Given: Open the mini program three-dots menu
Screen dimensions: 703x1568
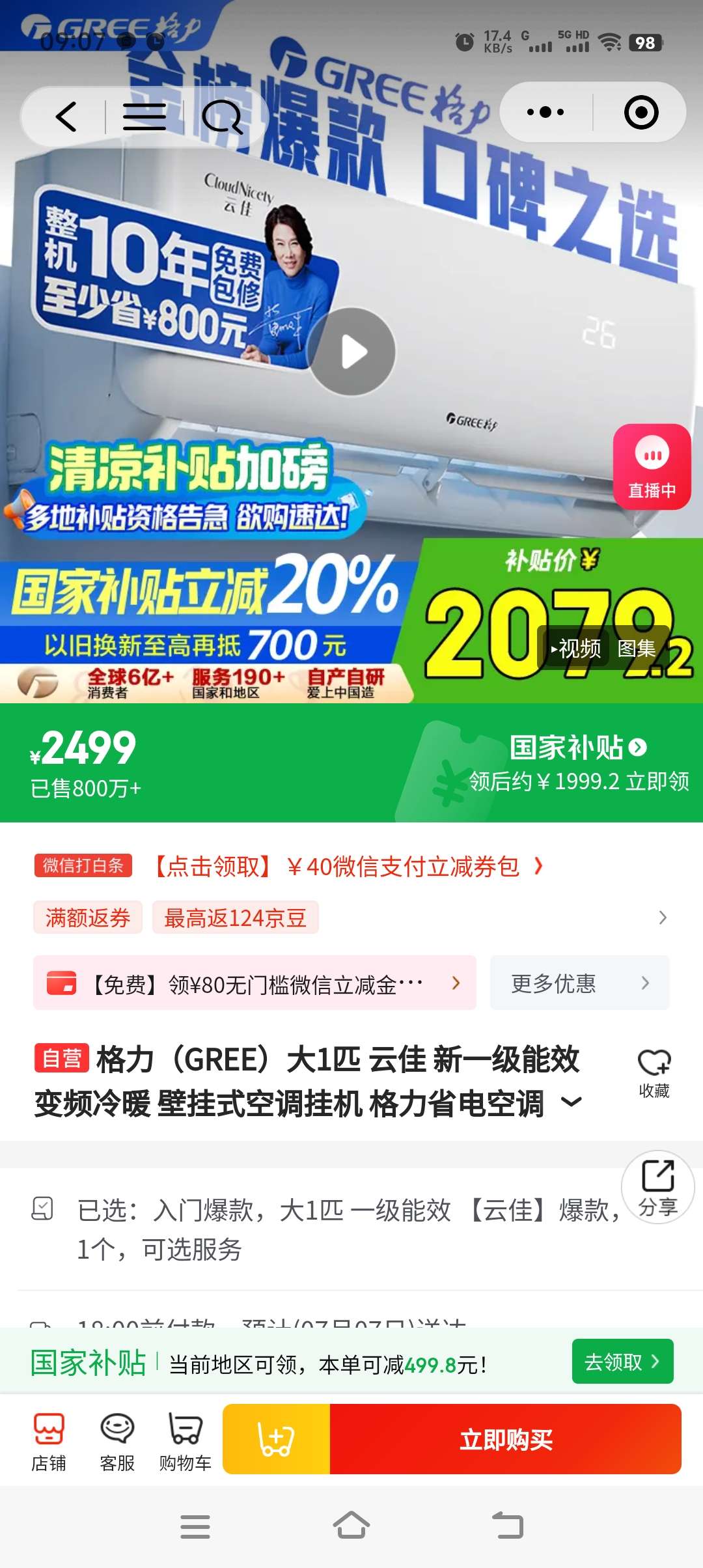Looking at the screenshot, I should [545, 112].
